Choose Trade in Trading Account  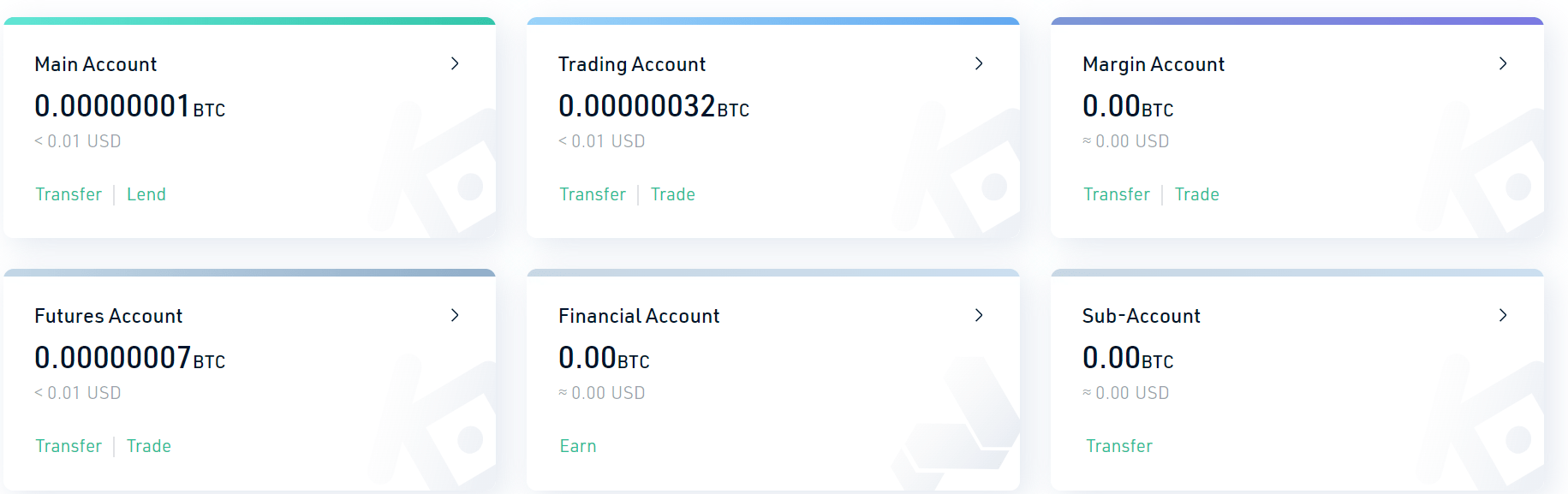(673, 194)
